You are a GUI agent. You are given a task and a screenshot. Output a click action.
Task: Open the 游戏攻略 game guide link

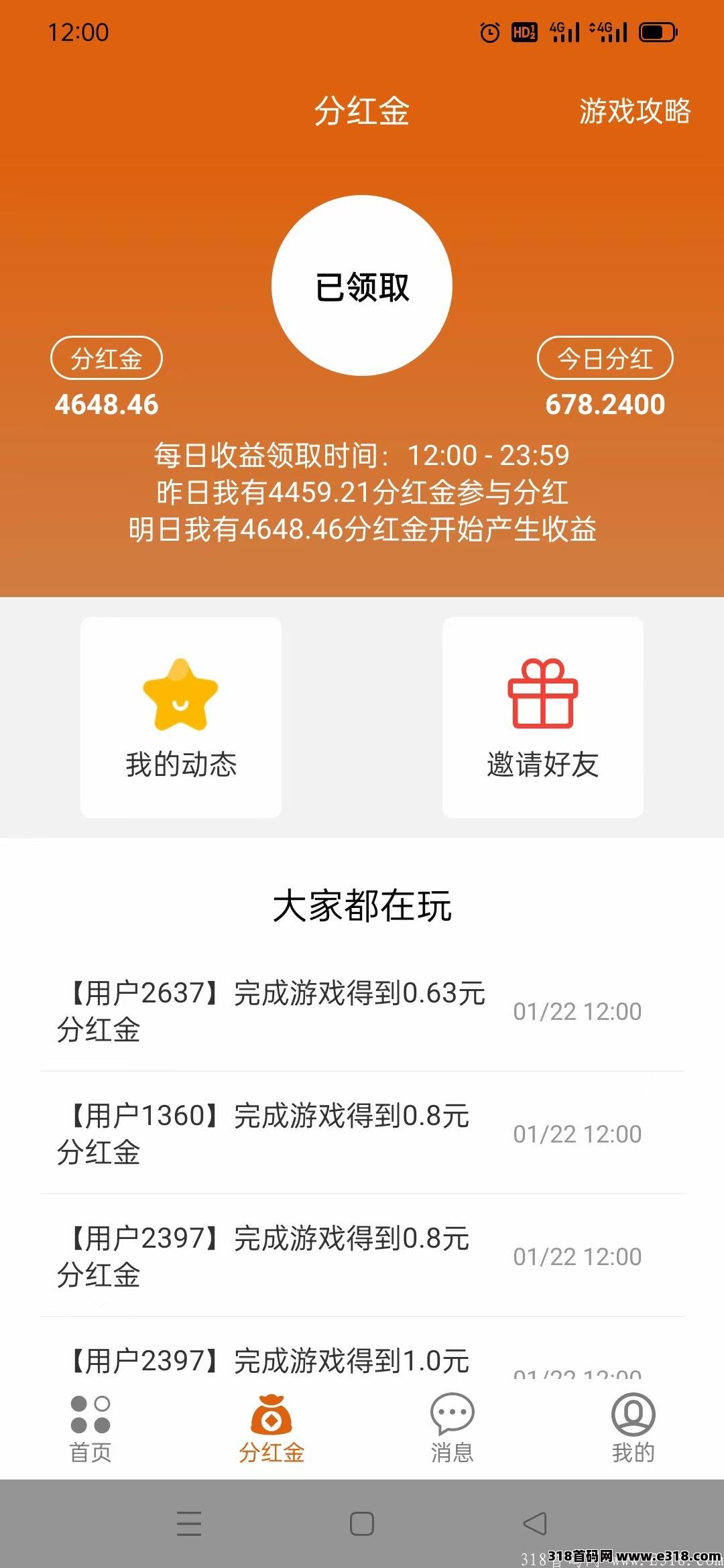(635, 114)
